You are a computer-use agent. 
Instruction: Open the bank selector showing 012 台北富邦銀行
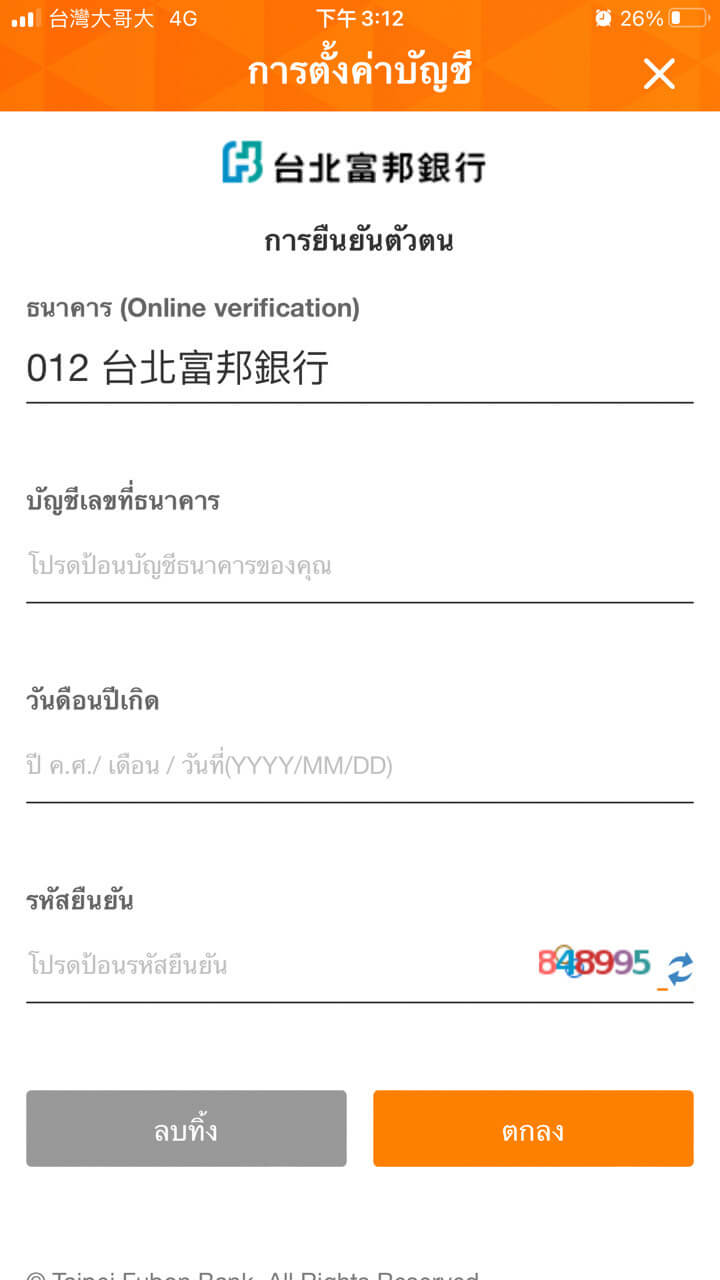[360, 368]
